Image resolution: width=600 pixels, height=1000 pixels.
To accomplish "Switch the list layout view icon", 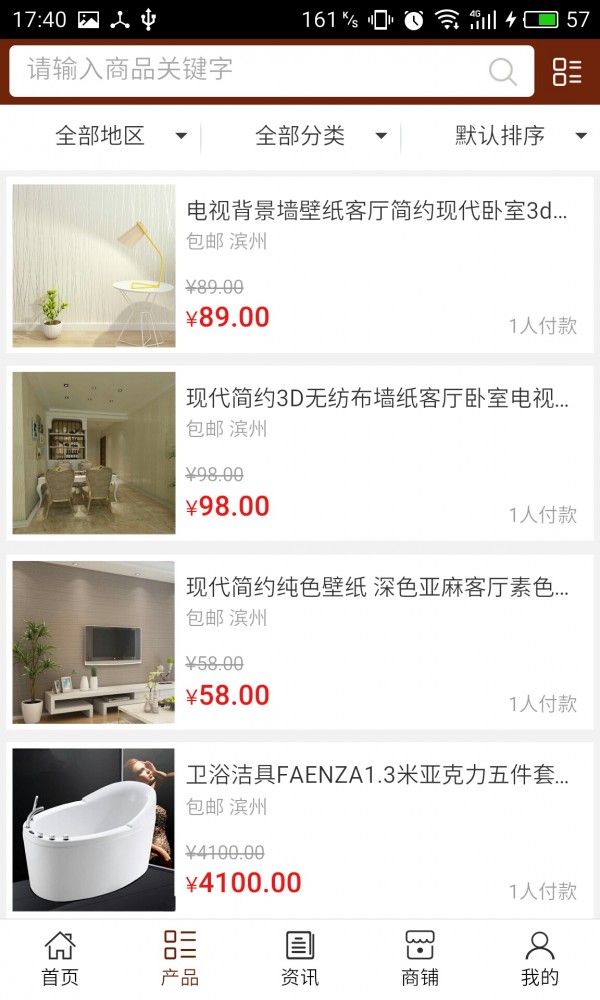I will coord(567,71).
